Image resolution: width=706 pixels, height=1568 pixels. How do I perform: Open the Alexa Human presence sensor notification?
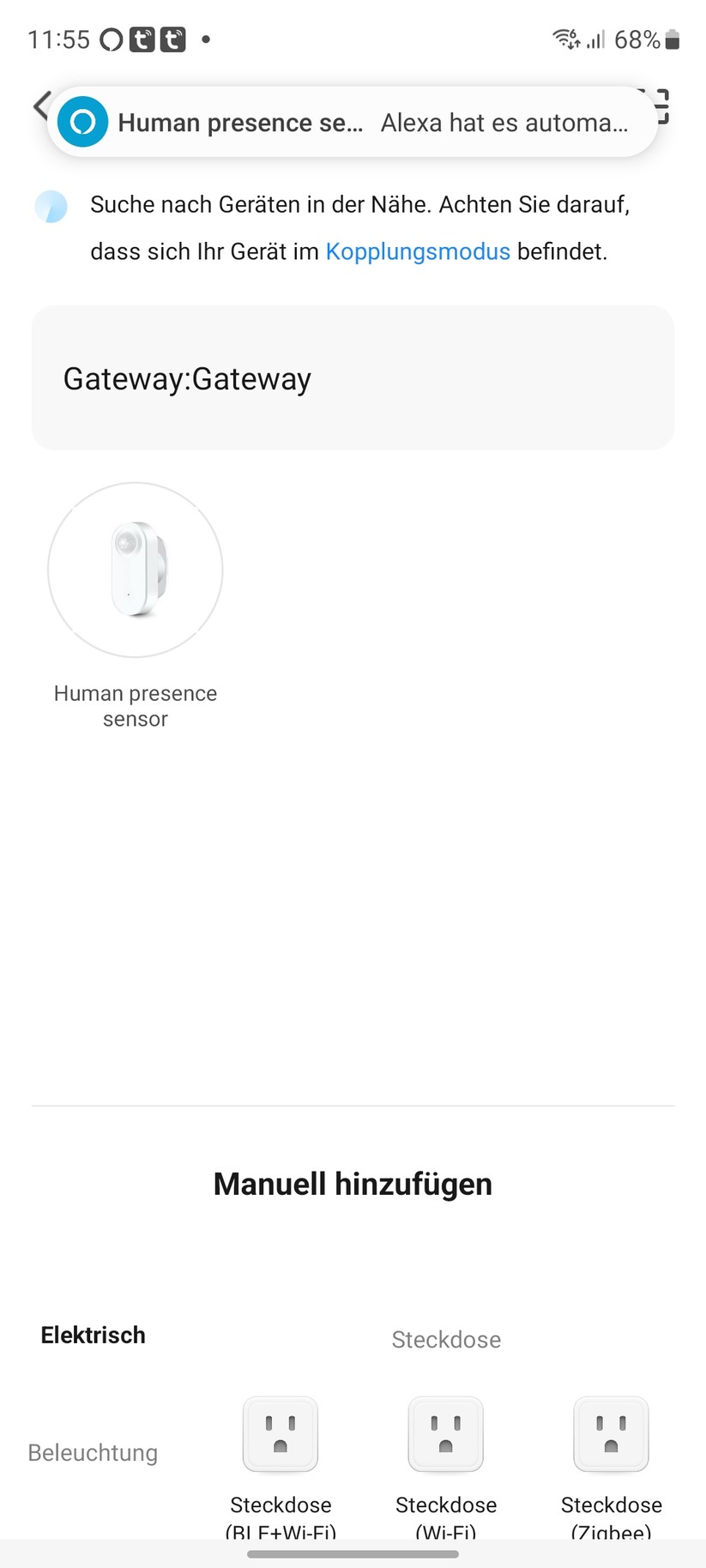352,122
